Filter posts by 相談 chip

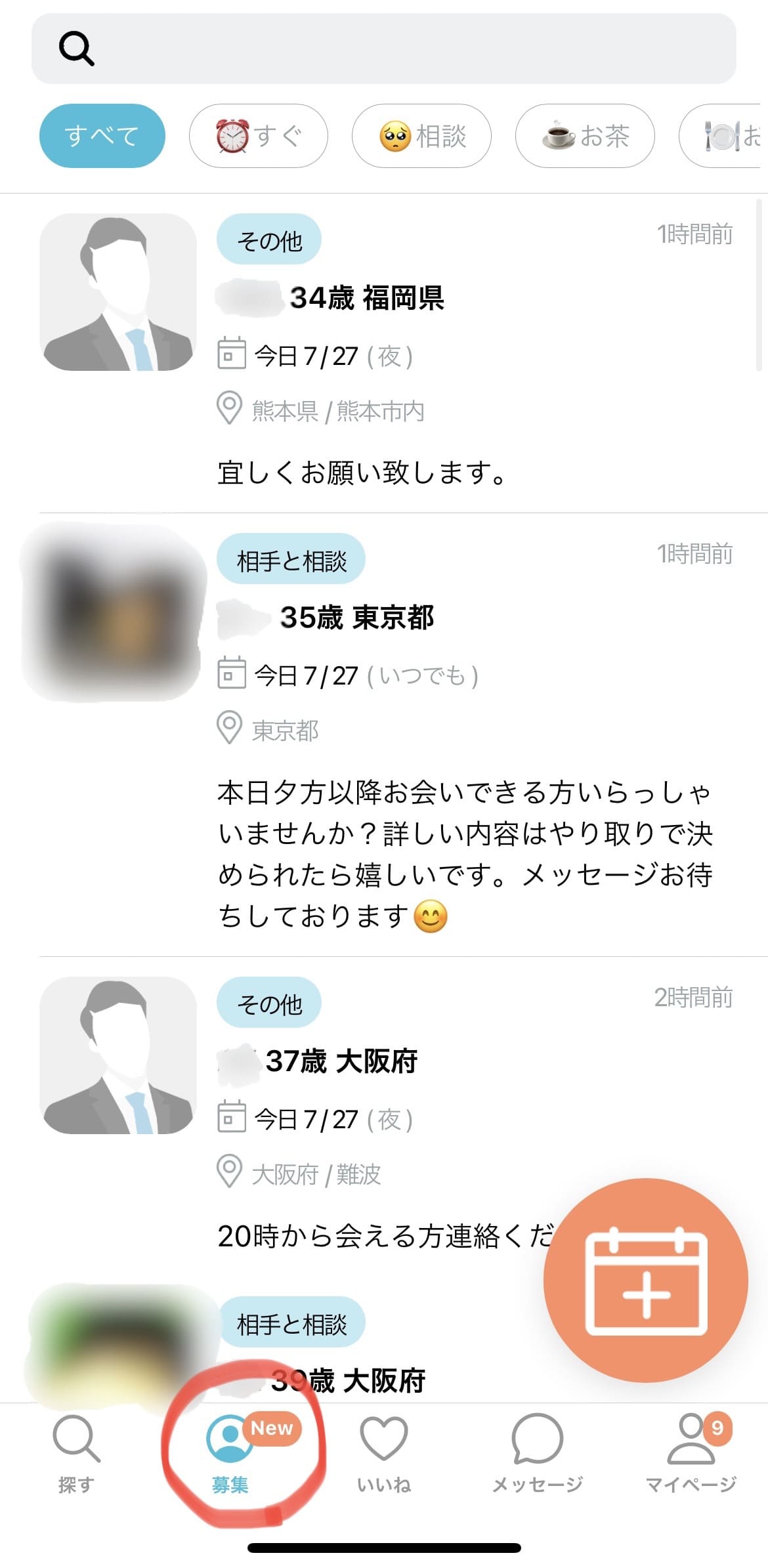click(421, 136)
